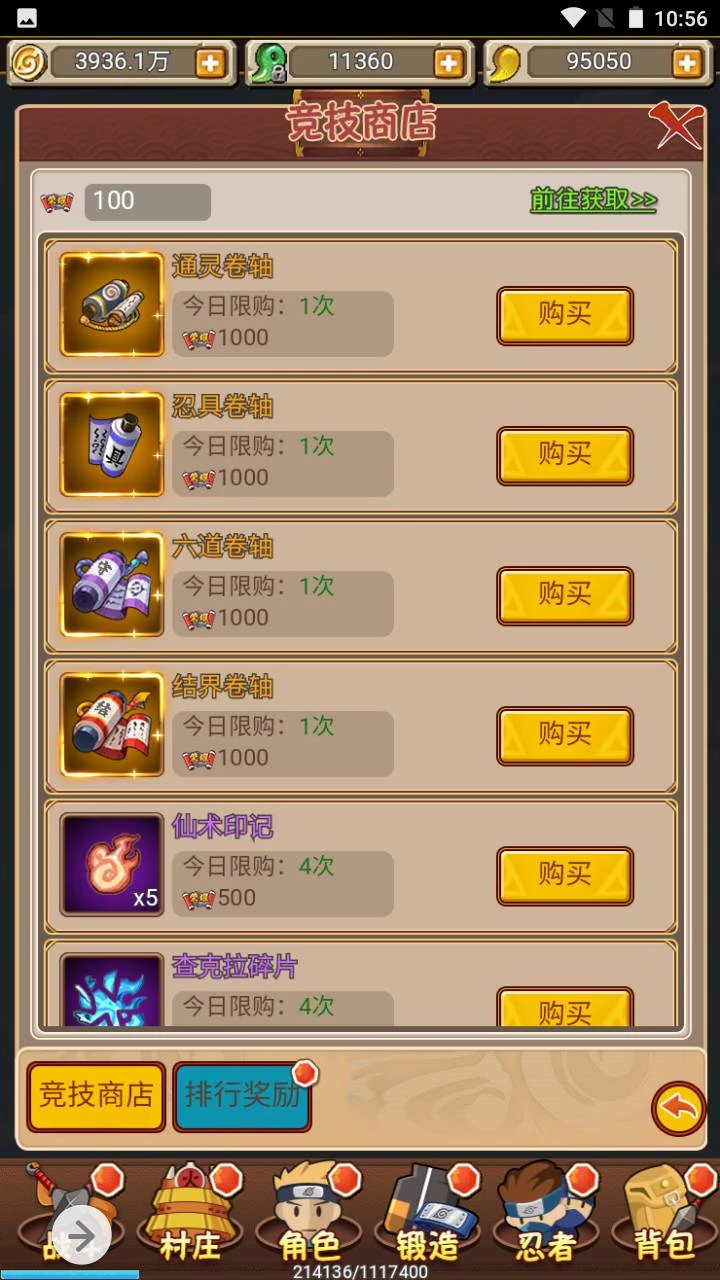Tap the orange return arrow button
The height and width of the screenshot is (1280, 720).
[678, 1108]
